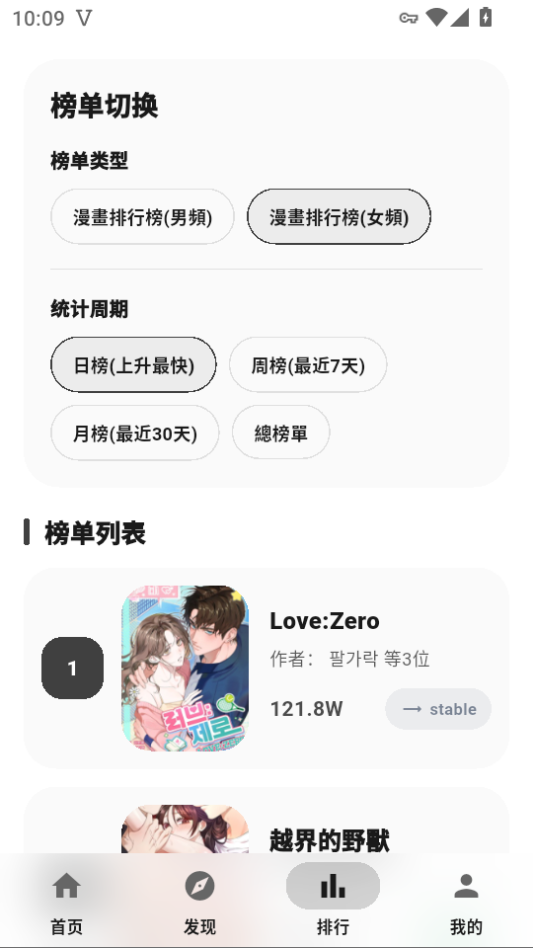Choose the 日榜(上升最快) period
Image resolution: width=533 pixels, height=948 pixels.
(133, 365)
